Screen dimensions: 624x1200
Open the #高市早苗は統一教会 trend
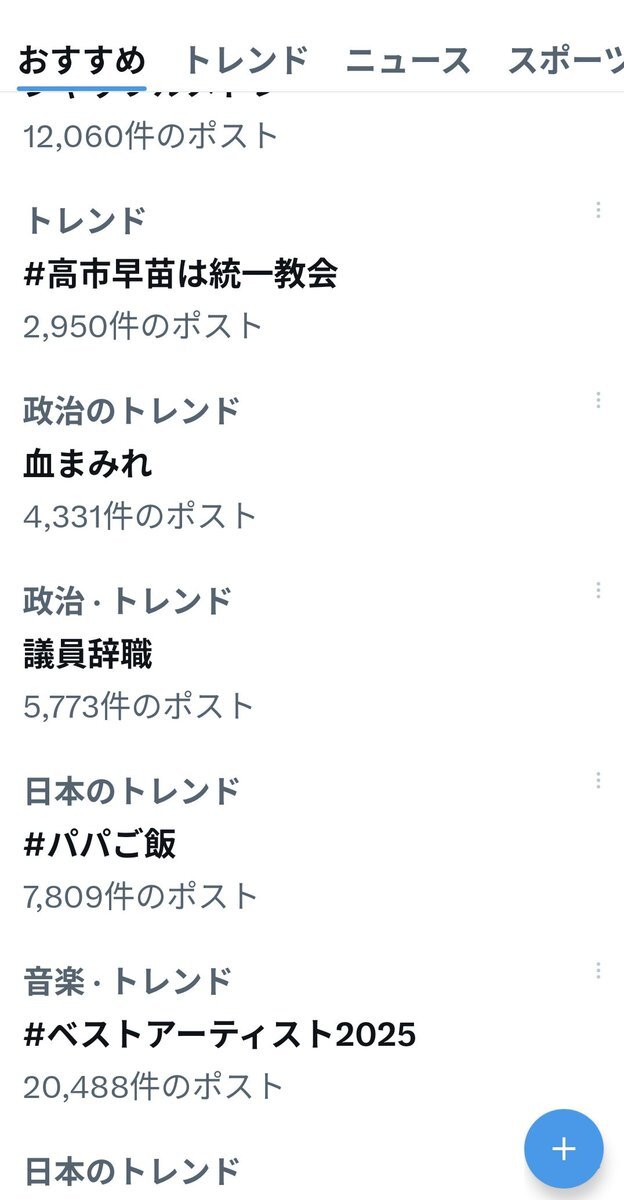click(x=181, y=274)
